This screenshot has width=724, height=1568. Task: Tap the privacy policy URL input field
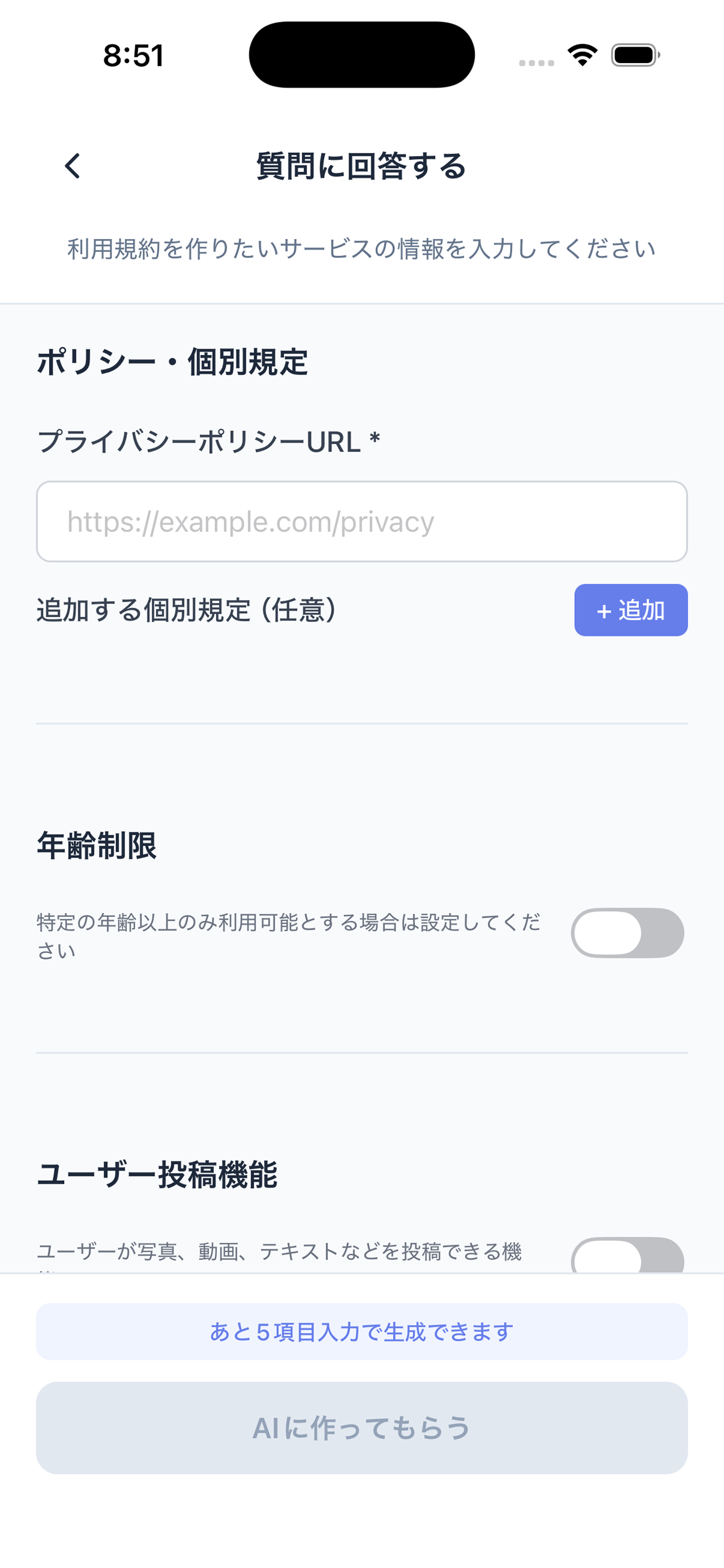click(x=362, y=520)
